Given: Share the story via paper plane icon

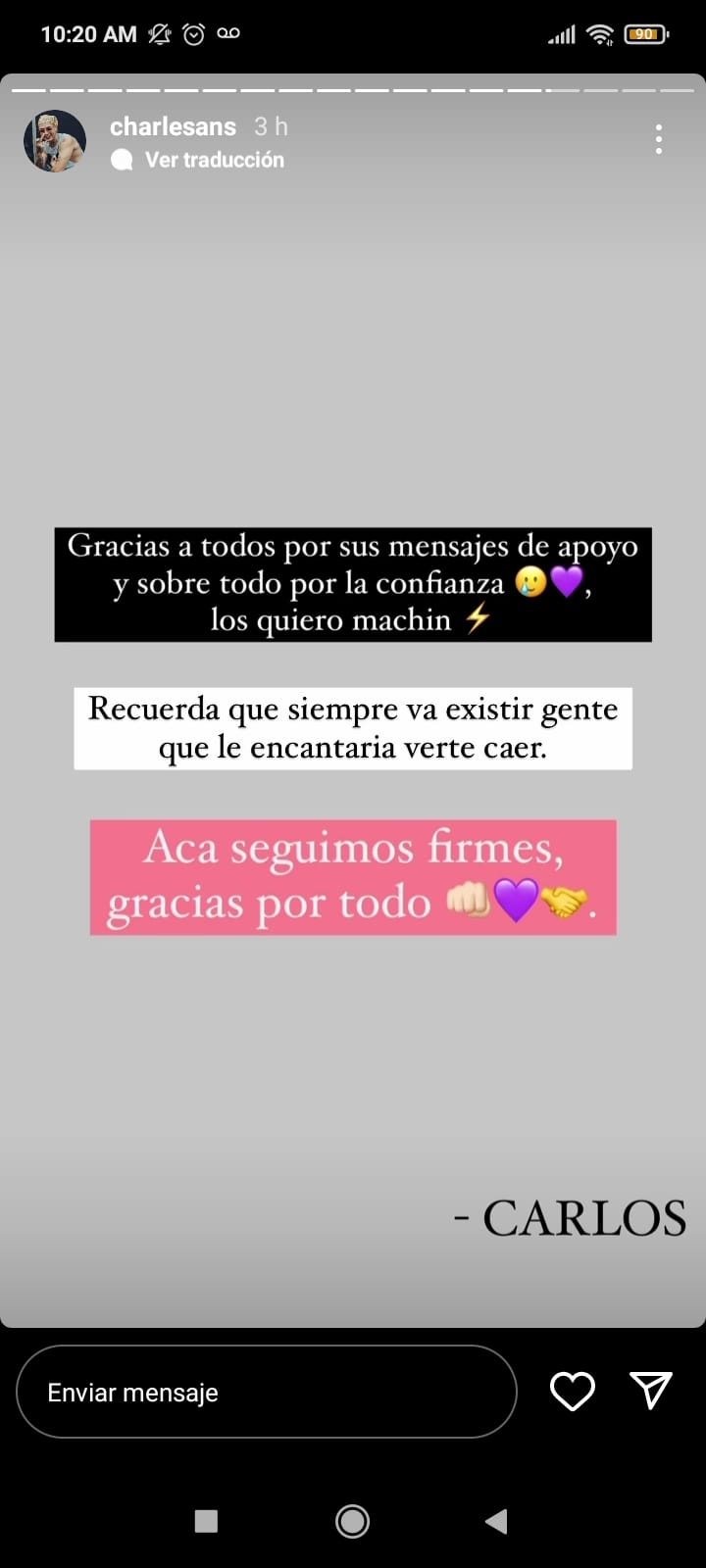Looking at the screenshot, I should click(651, 1390).
